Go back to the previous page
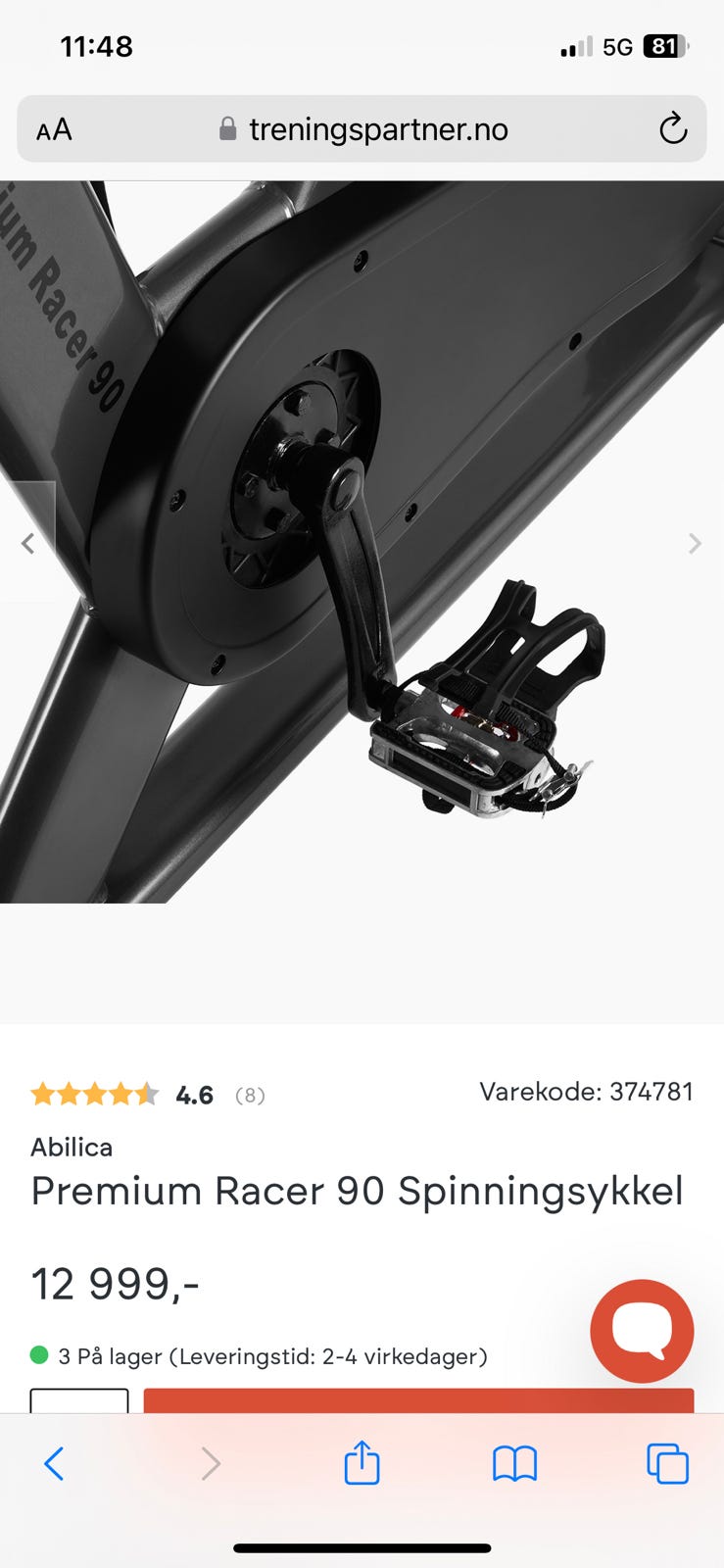The image size is (724, 1568). pos(55,1464)
